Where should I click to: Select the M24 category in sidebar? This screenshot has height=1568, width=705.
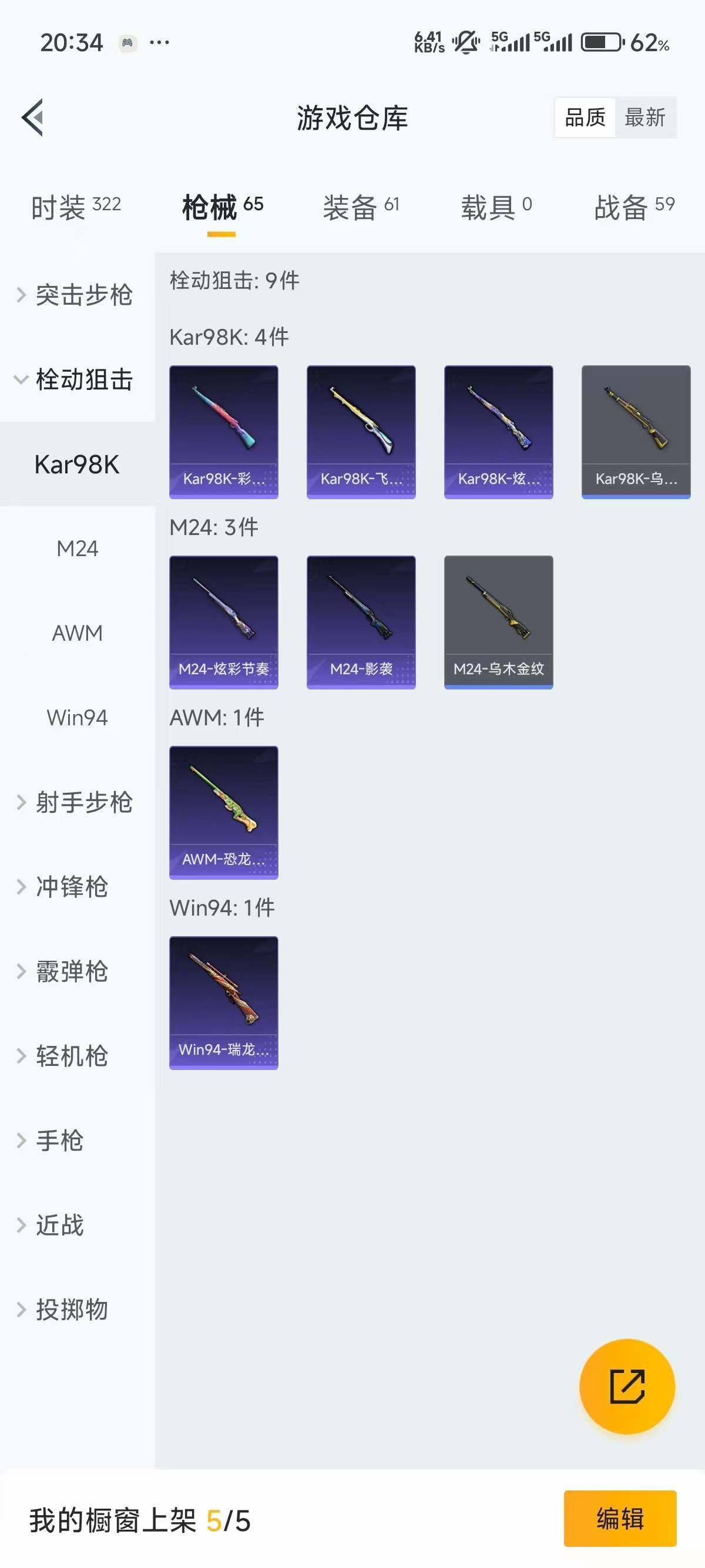click(77, 549)
